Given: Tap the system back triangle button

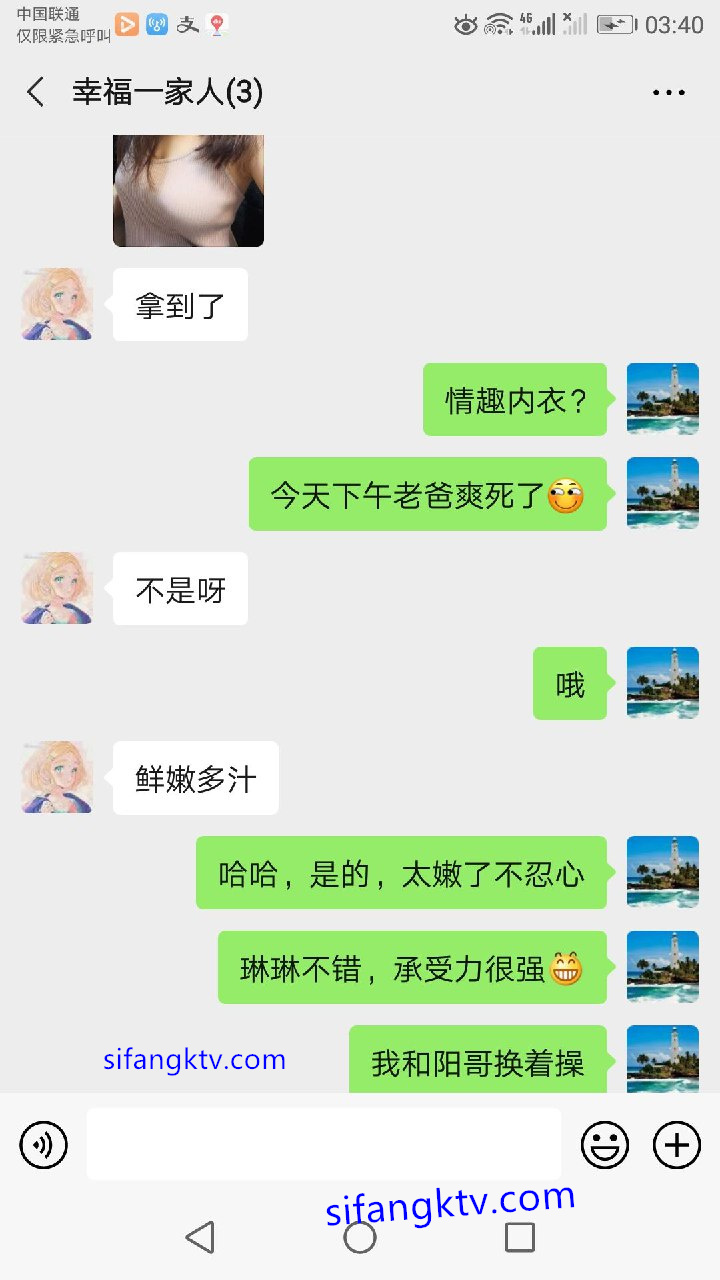Looking at the screenshot, I should 200,1237.
